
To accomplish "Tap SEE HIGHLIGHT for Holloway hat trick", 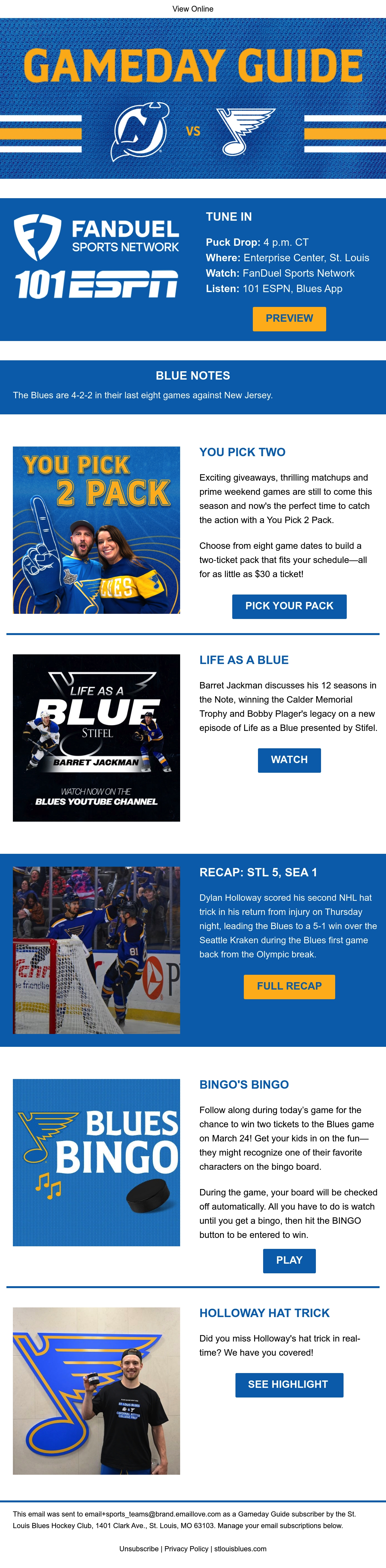I will click(289, 1385).
